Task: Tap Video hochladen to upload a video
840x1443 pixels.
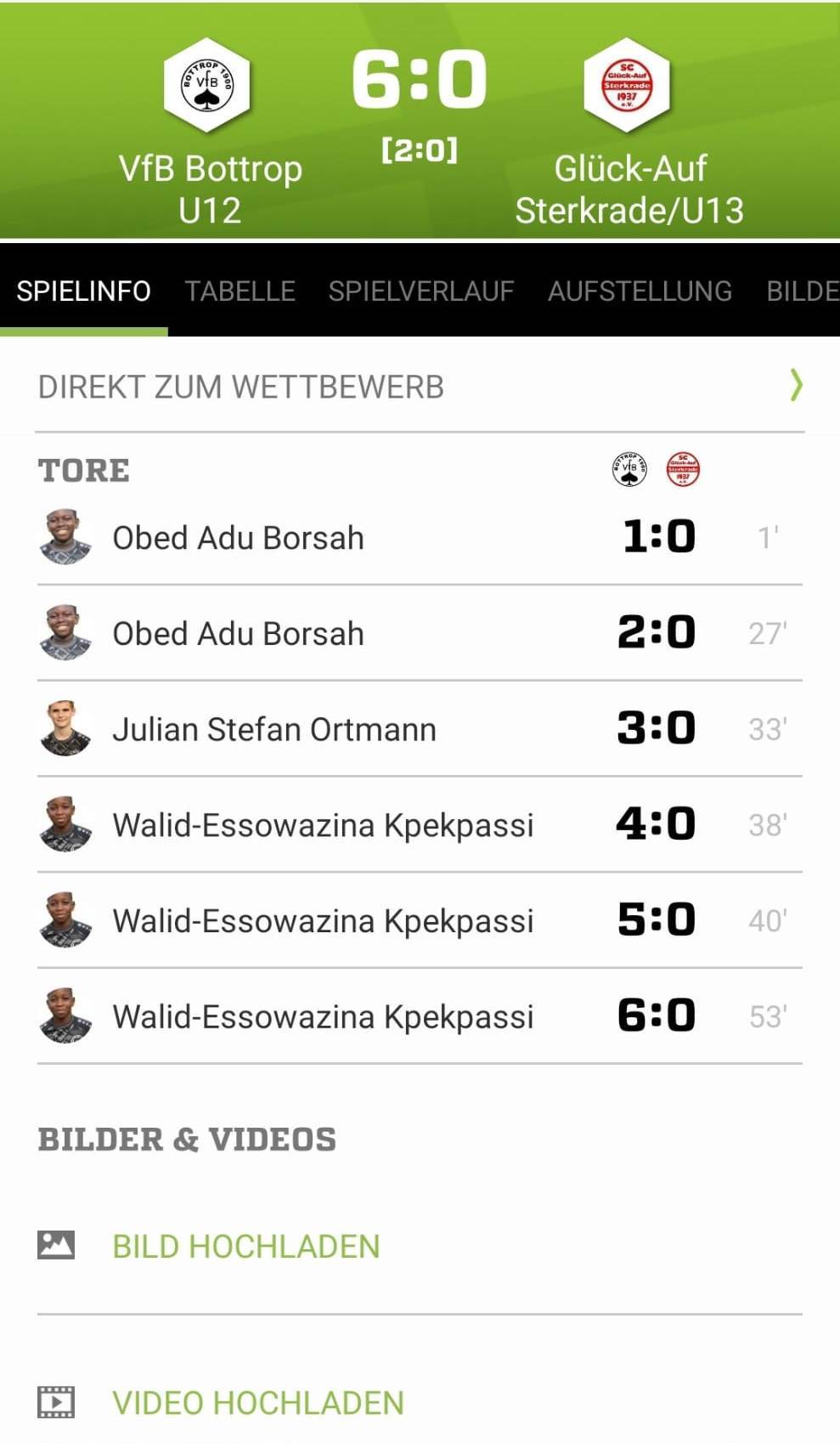Action: tap(257, 1403)
